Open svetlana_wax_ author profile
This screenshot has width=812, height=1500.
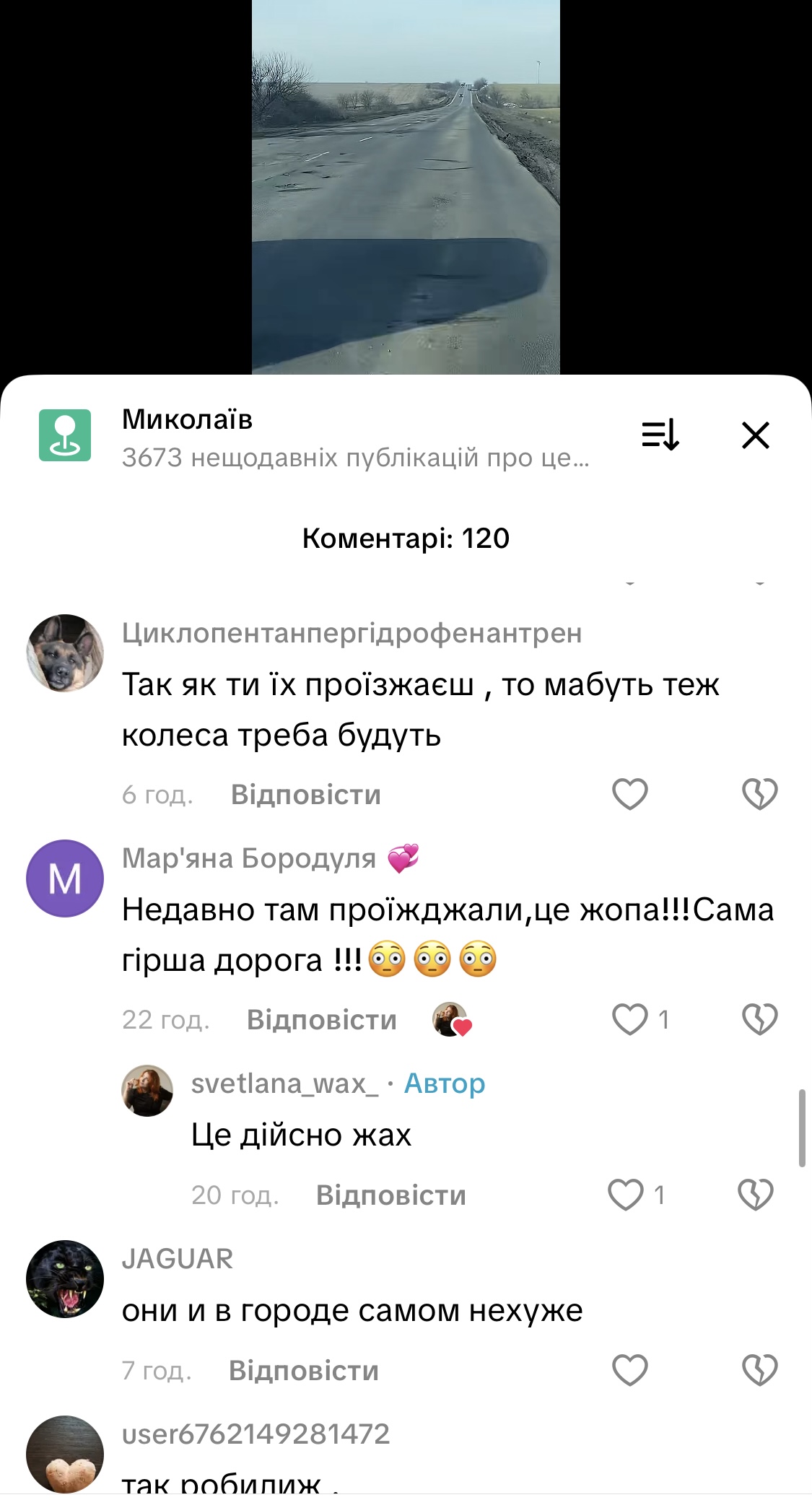coord(284,1083)
